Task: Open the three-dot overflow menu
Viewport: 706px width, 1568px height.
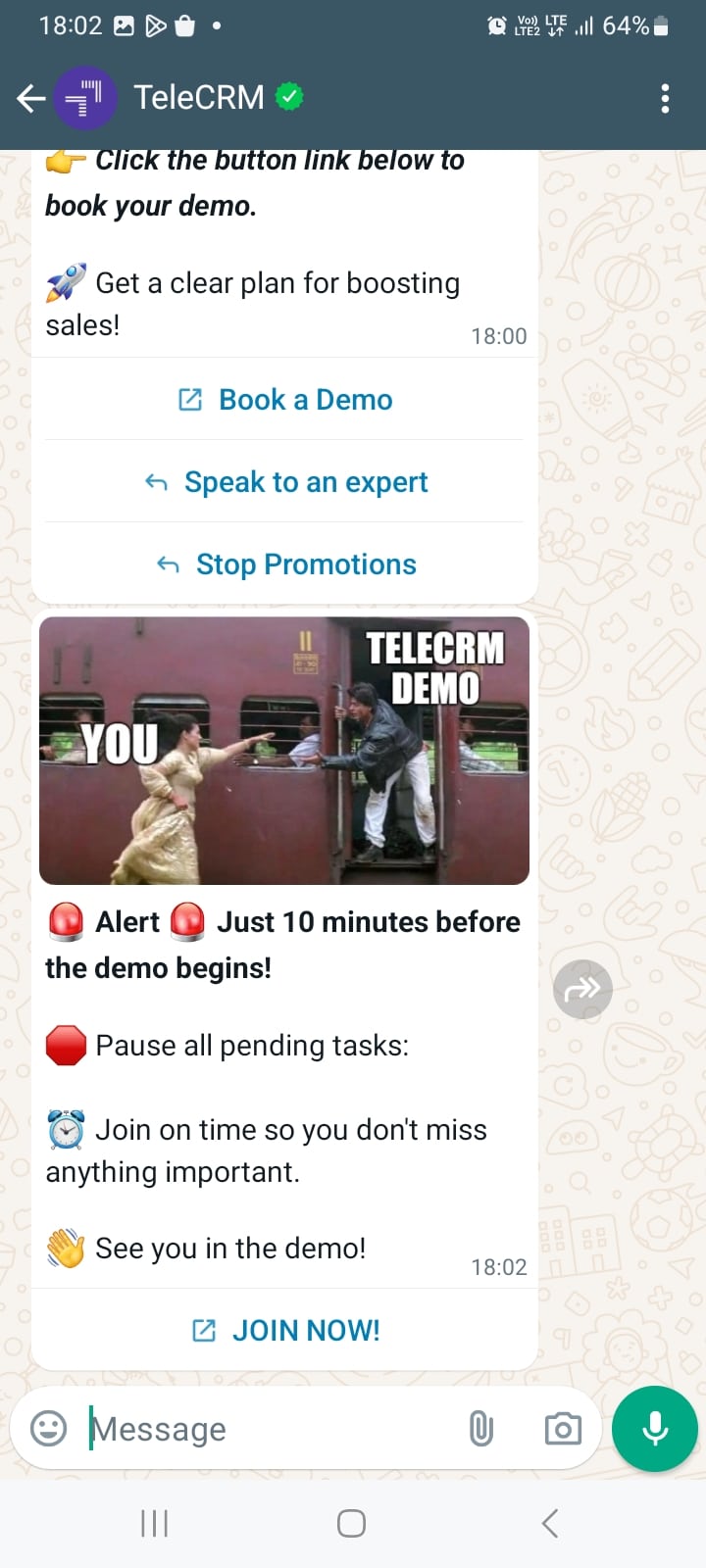Action: pyautogui.click(x=665, y=98)
